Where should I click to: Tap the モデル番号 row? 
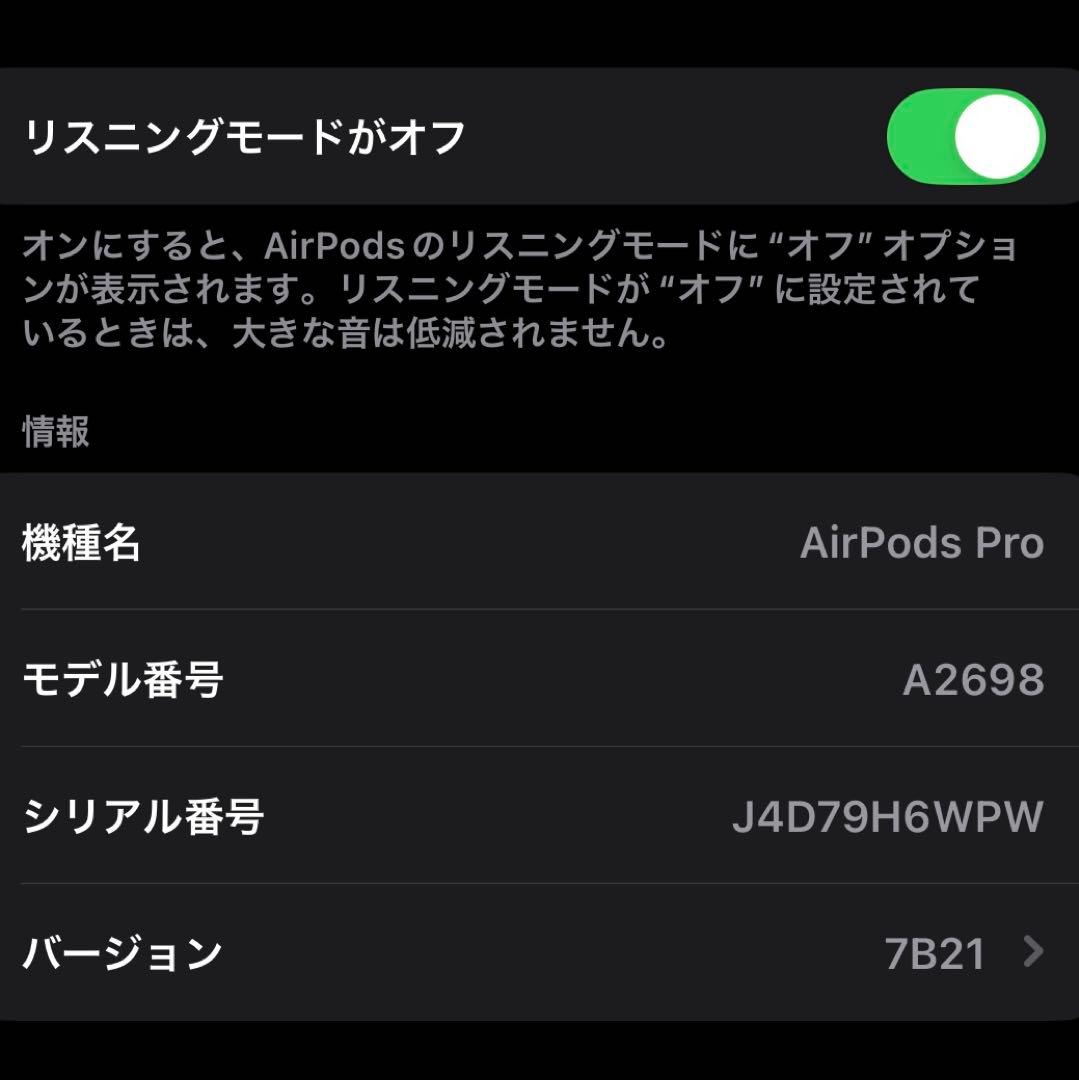point(540,680)
